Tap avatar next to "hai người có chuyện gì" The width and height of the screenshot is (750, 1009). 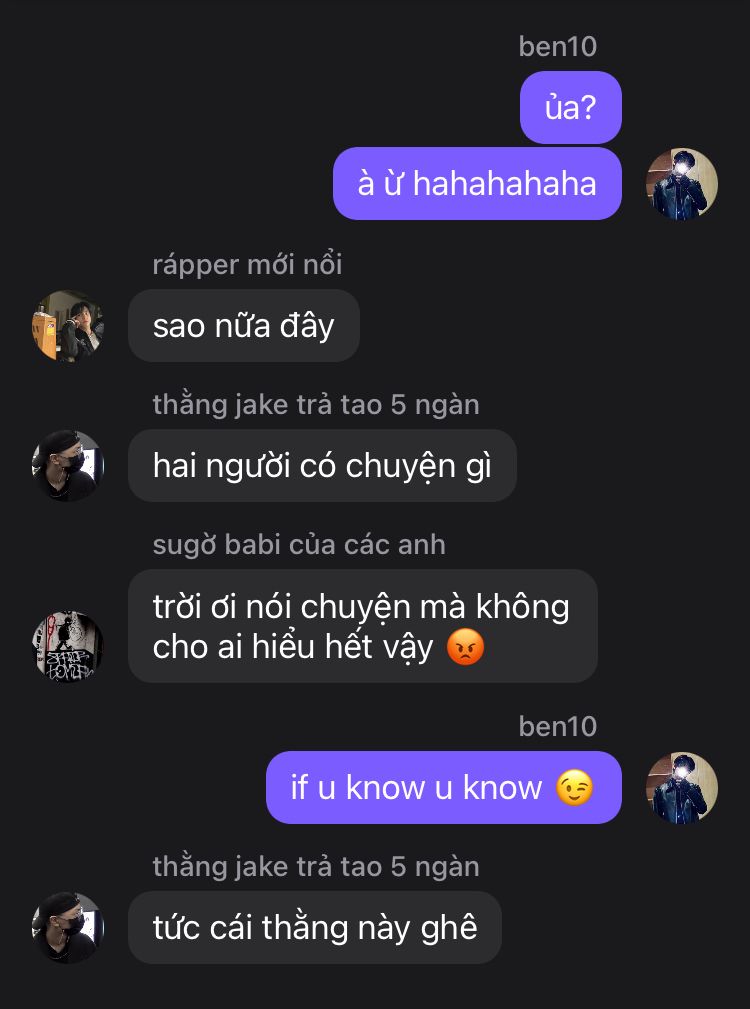[68, 466]
